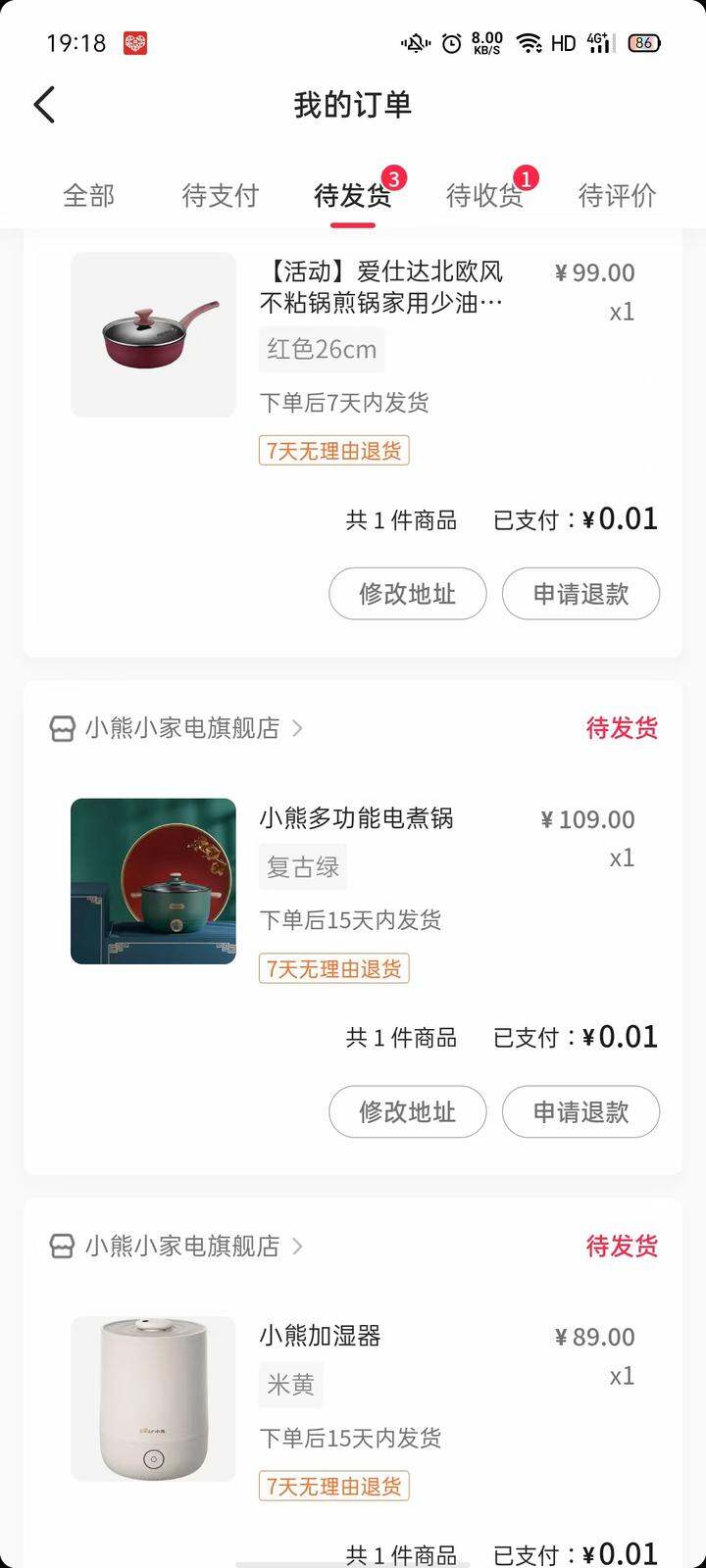Tap 申请退款 for the 电煮锅 order
706x1568 pixels.
(x=580, y=1111)
